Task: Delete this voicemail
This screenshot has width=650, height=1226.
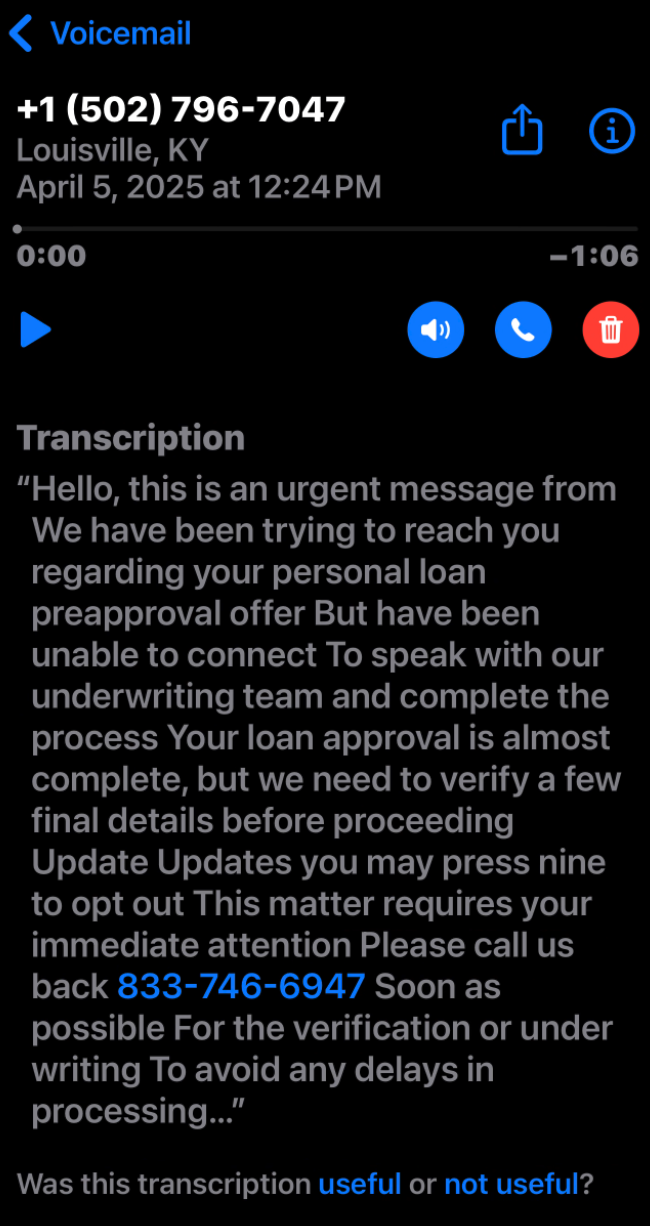Action: pos(610,329)
